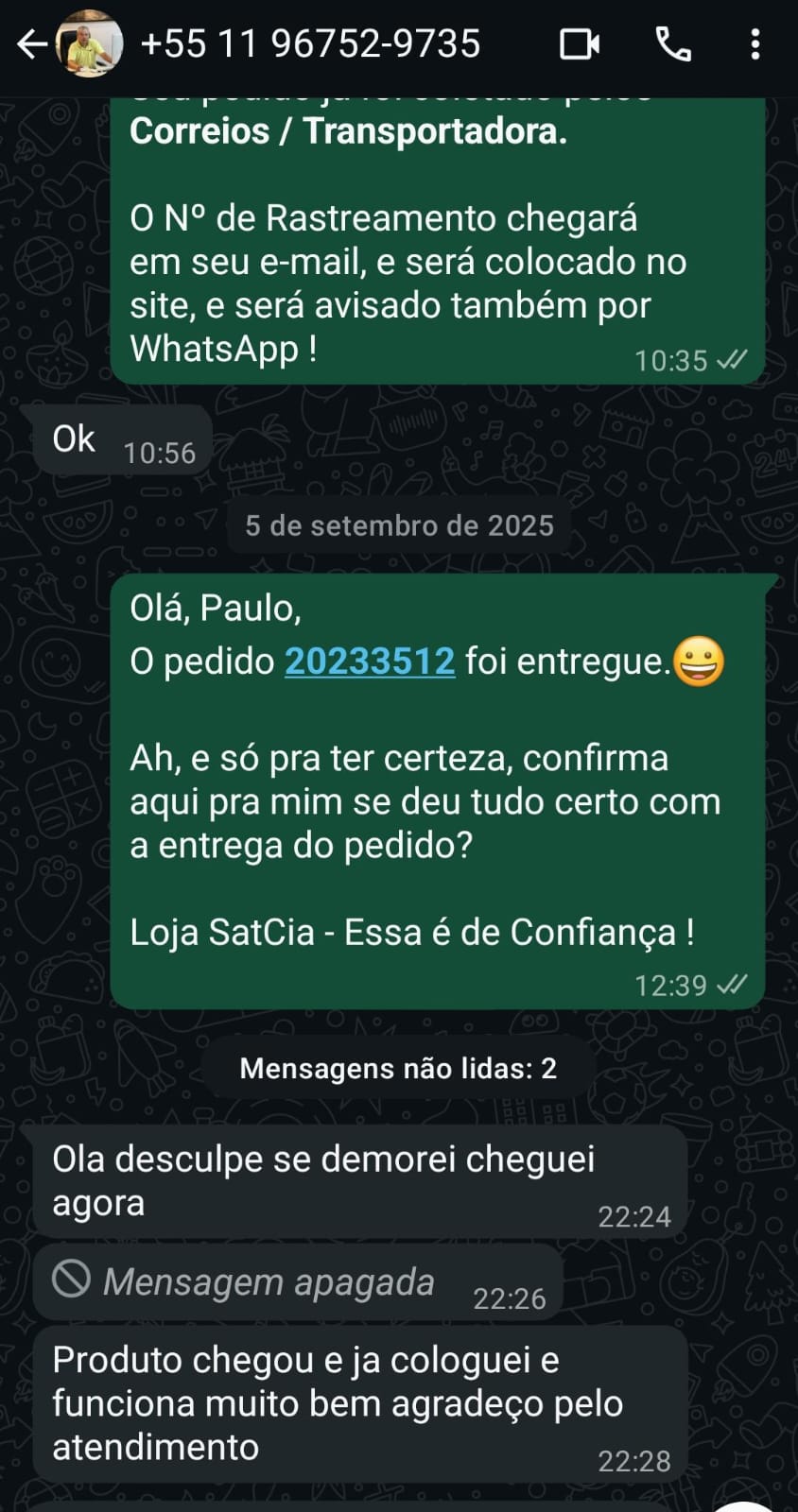Tap the order number 20233512 link
This screenshot has width=798, height=1512.
(370, 661)
